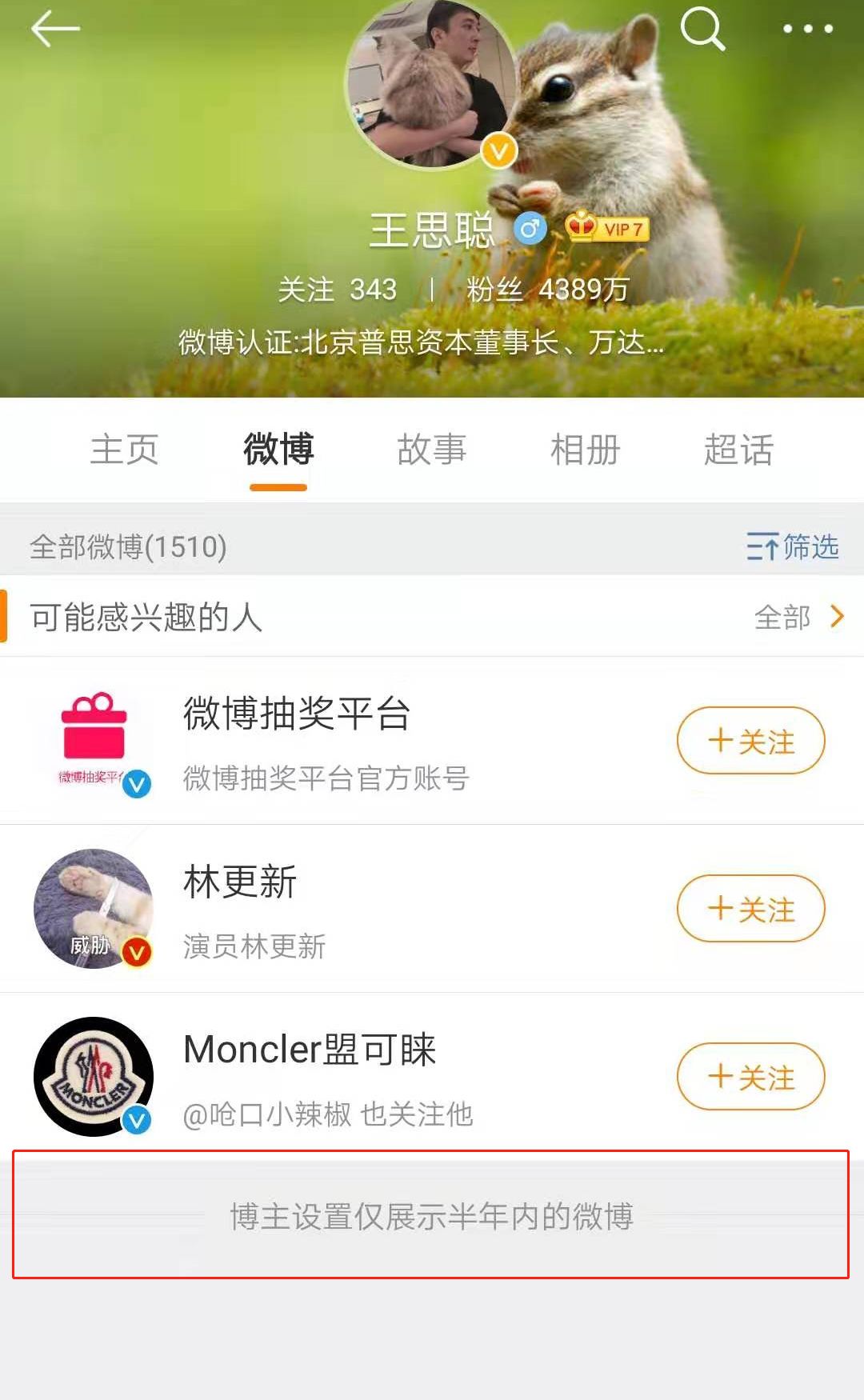Open the search on the profile page
864x1400 pixels.
tap(702, 29)
